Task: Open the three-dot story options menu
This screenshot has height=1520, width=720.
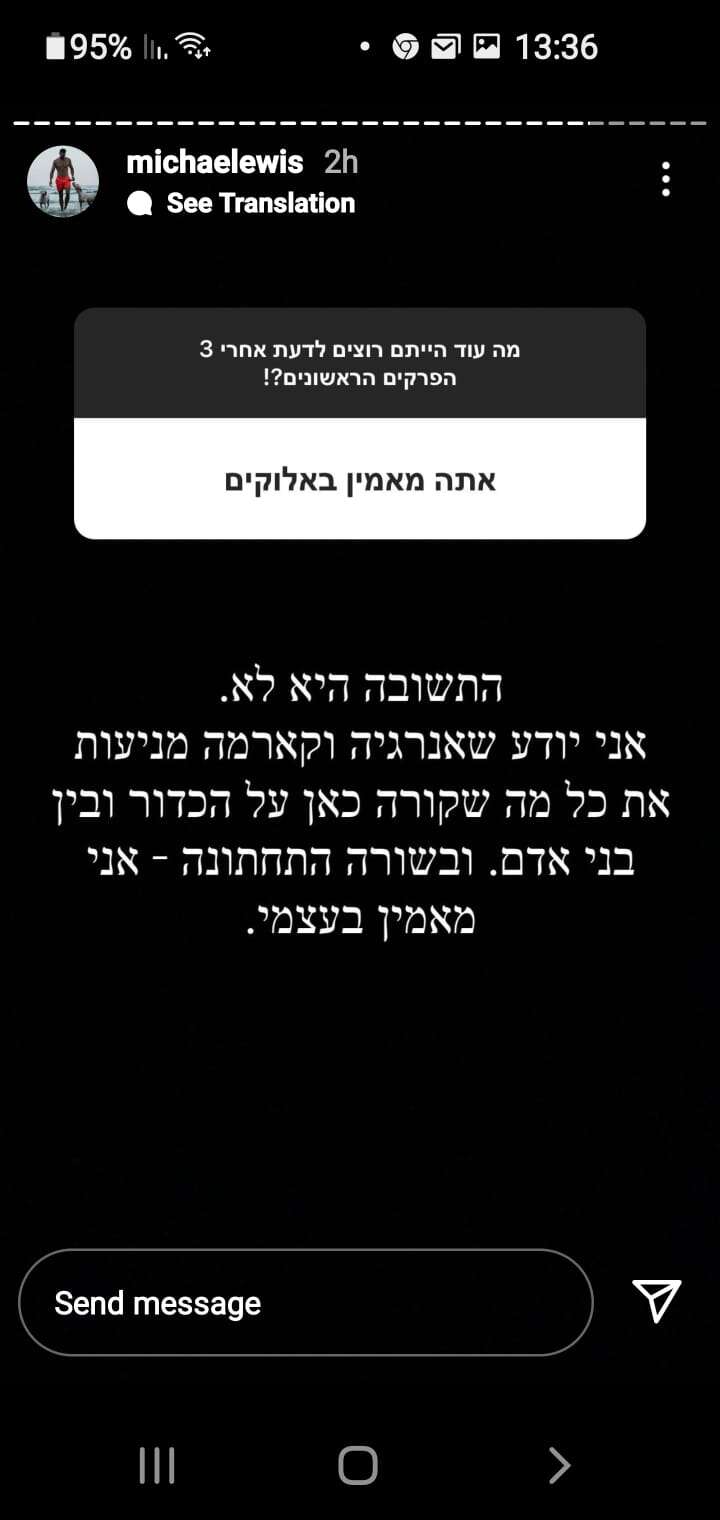Action: coord(666,180)
